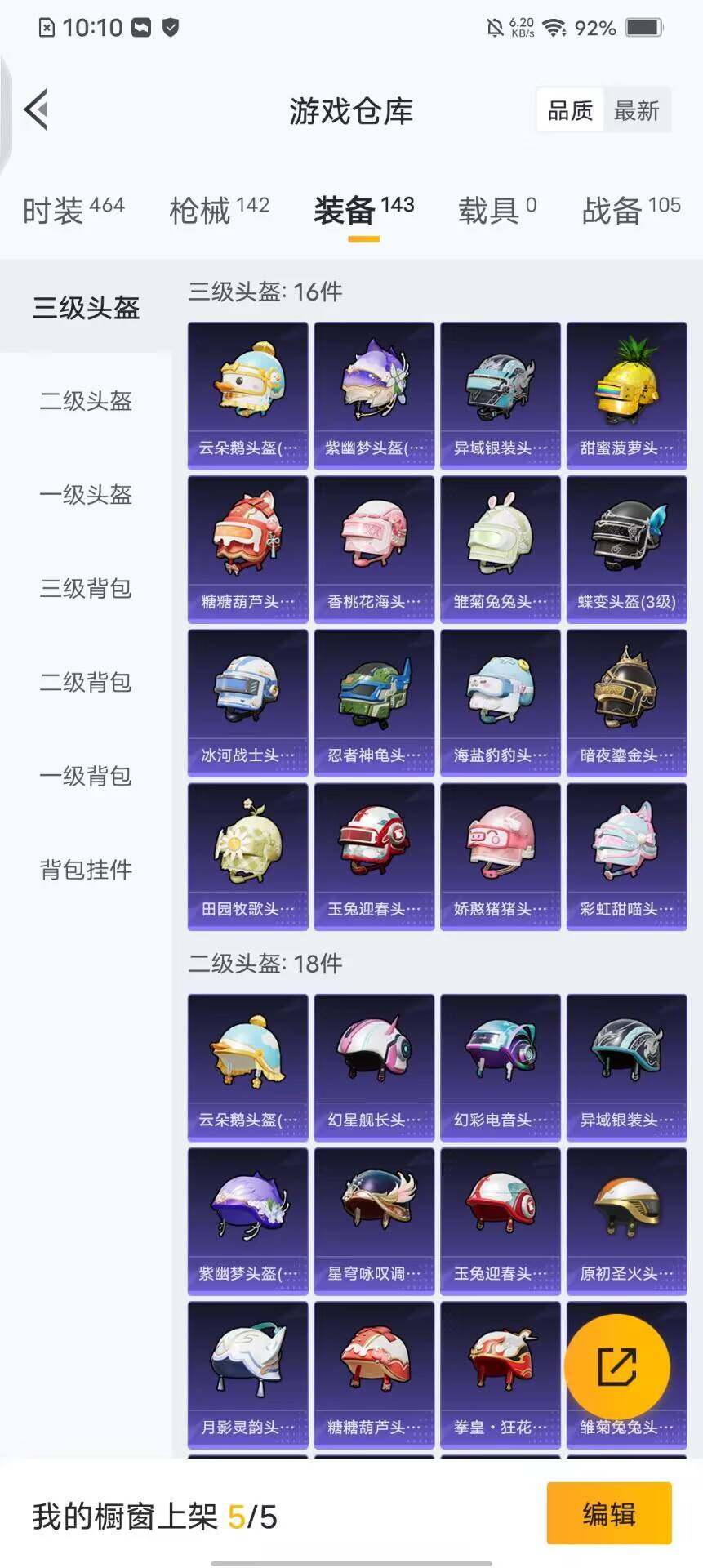Go back using the arrow icon
703x1568 pixels.
37,110
